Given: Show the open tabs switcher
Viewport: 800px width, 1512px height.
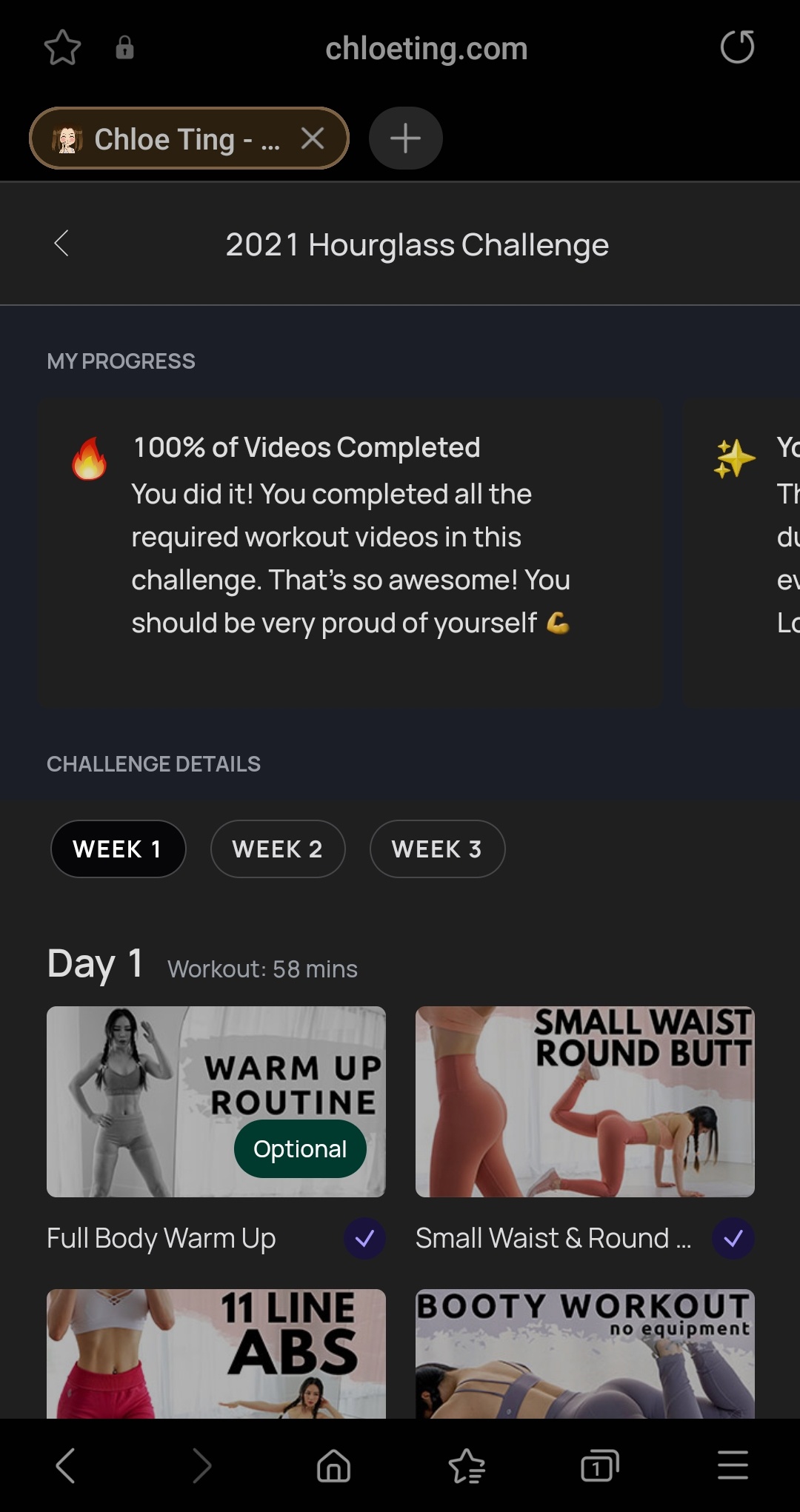Looking at the screenshot, I should [599, 1465].
